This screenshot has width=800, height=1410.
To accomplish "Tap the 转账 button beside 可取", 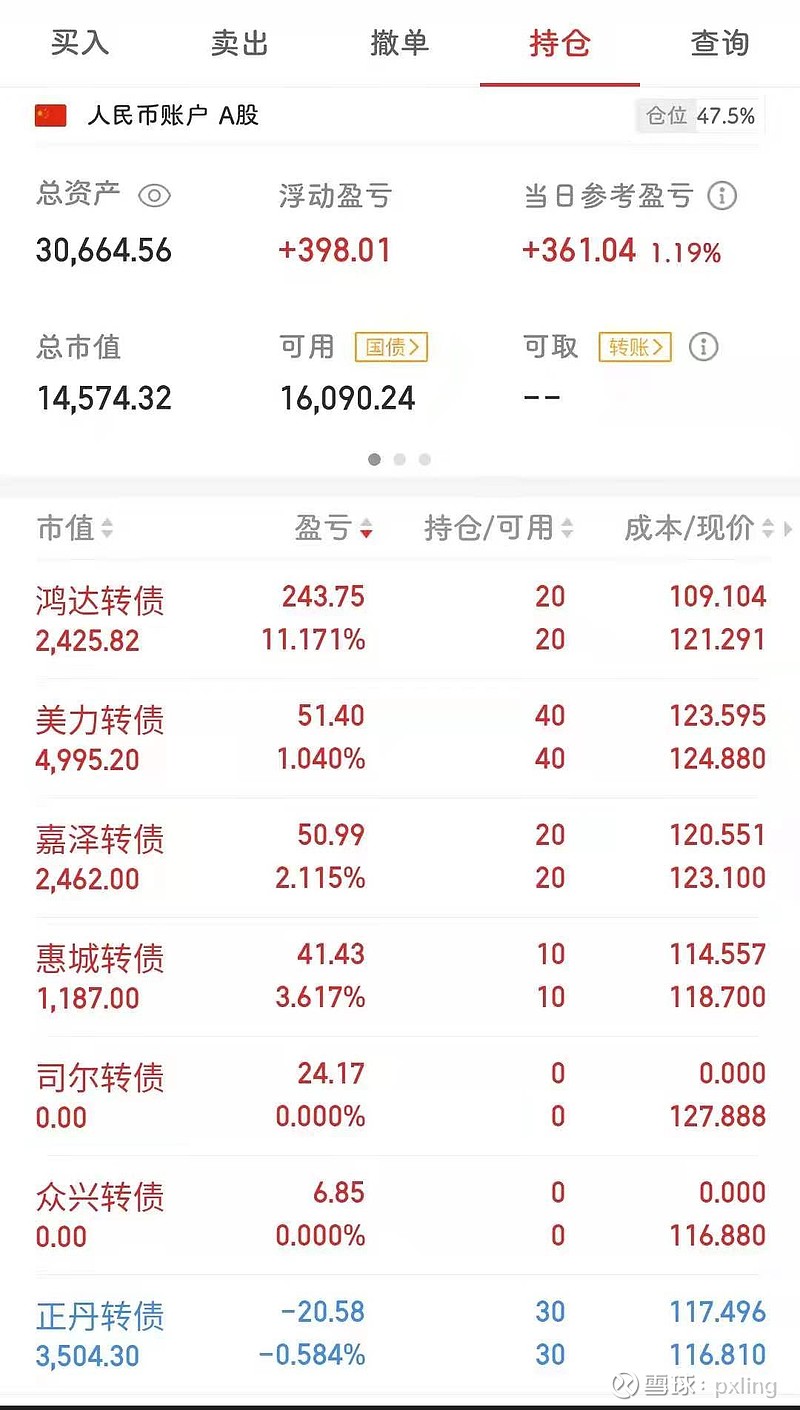I will [635, 347].
